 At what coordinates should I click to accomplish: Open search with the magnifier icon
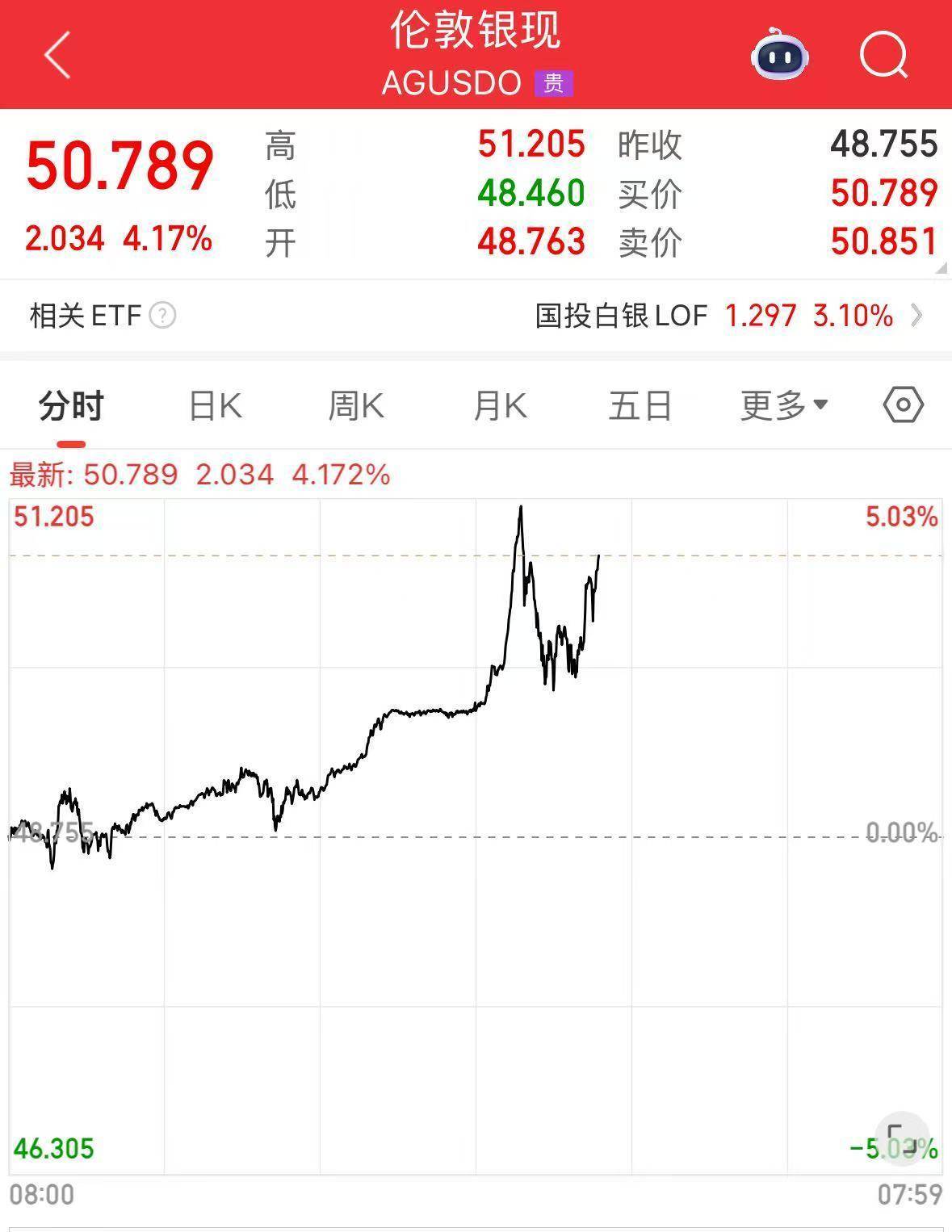[x=883, y=55]
